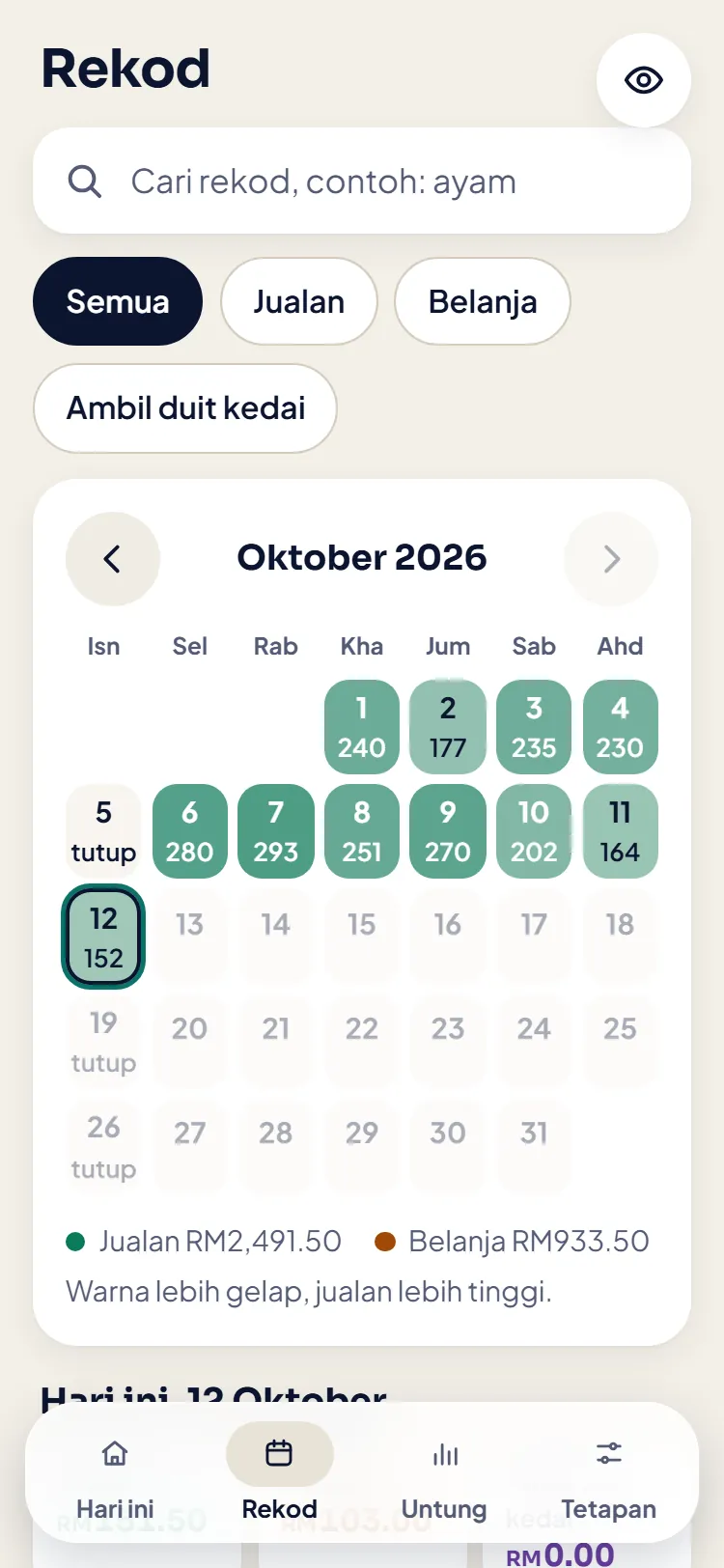Open day 1 with 240 sales
The image size is (724, 1568).
(x=362, y=727)
